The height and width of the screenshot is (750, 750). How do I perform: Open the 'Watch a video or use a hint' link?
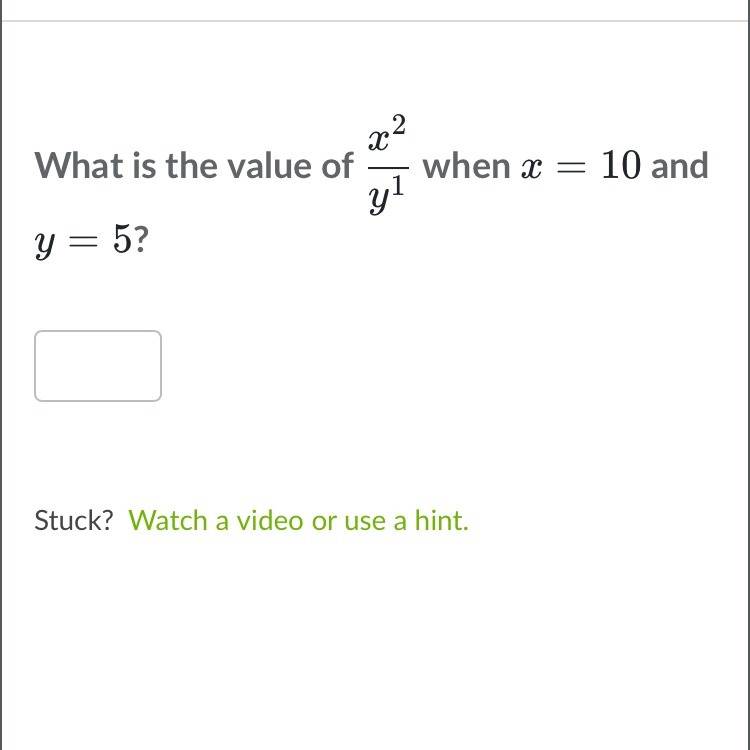pos(298,520)
